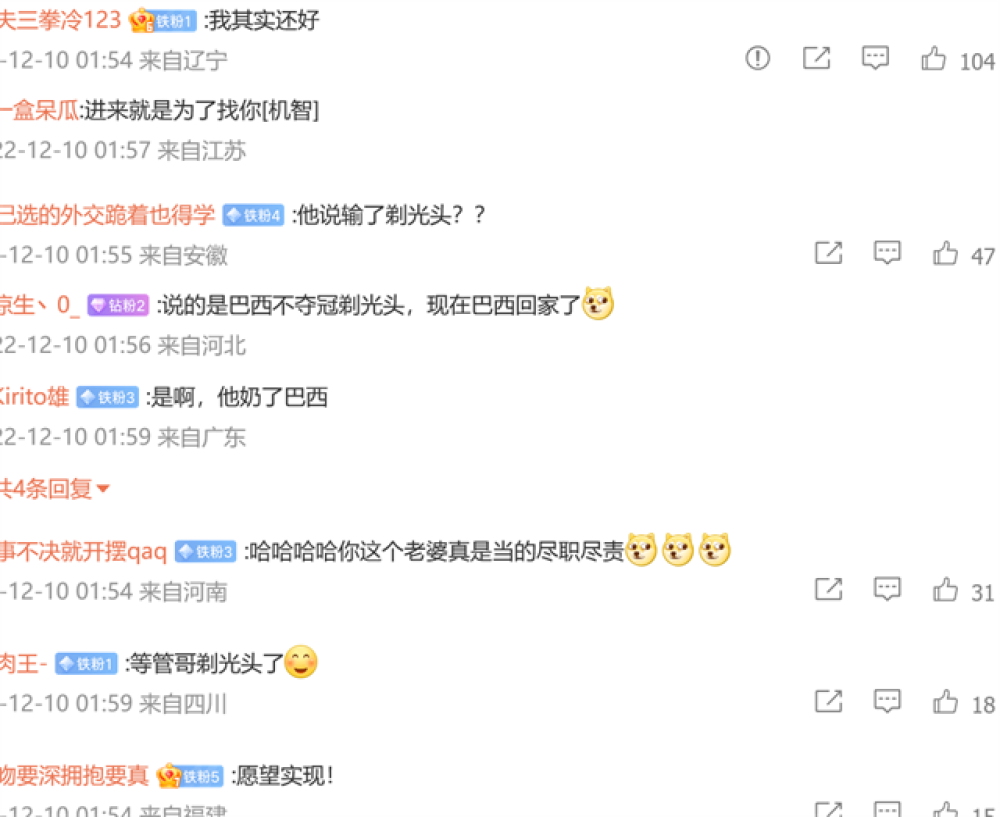Reply to the comment 我其实还好
The width and height of the screenshot is (1000, 817).
(875, 58)
